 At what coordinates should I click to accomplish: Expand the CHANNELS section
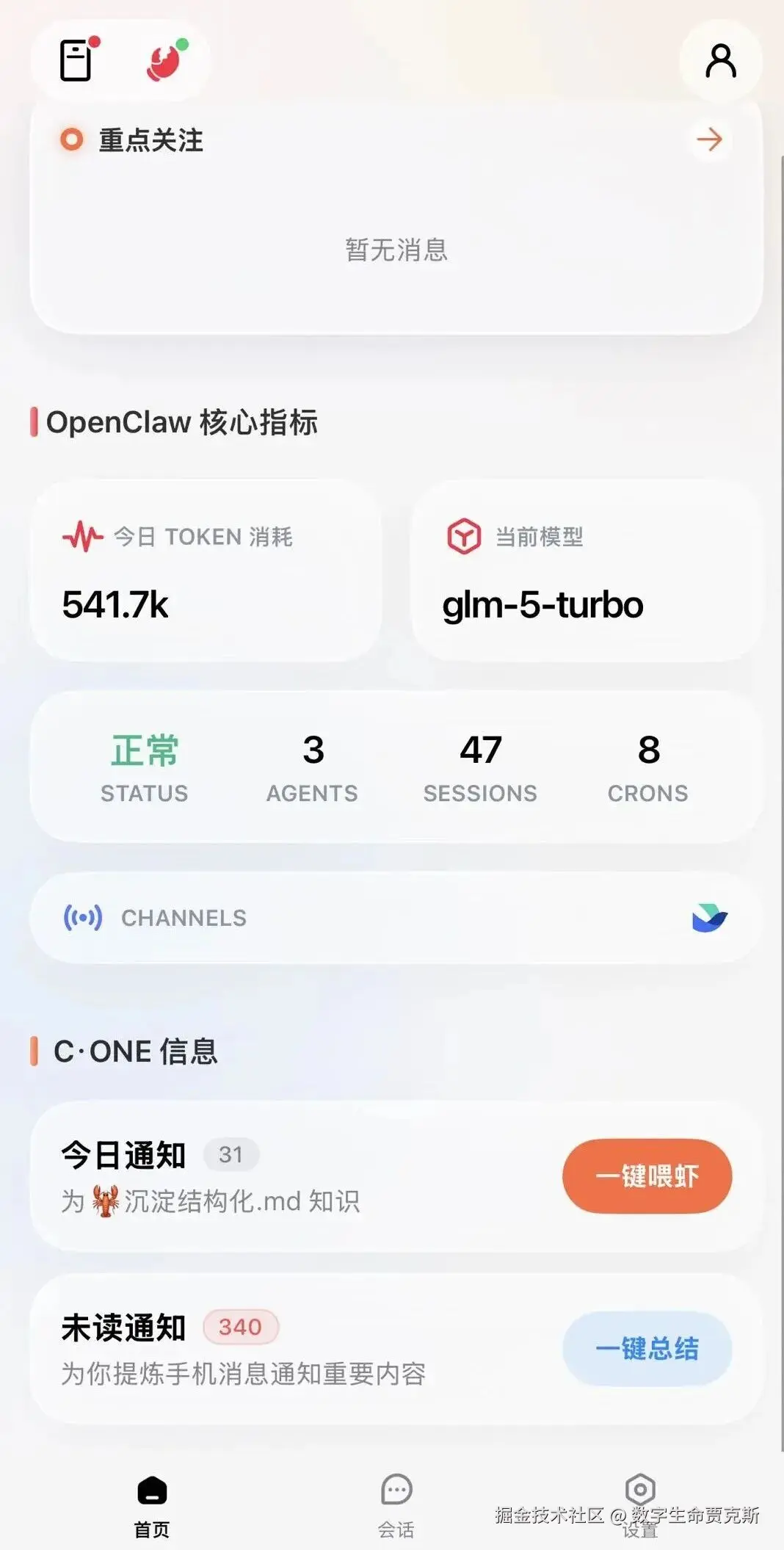(392, 917)
